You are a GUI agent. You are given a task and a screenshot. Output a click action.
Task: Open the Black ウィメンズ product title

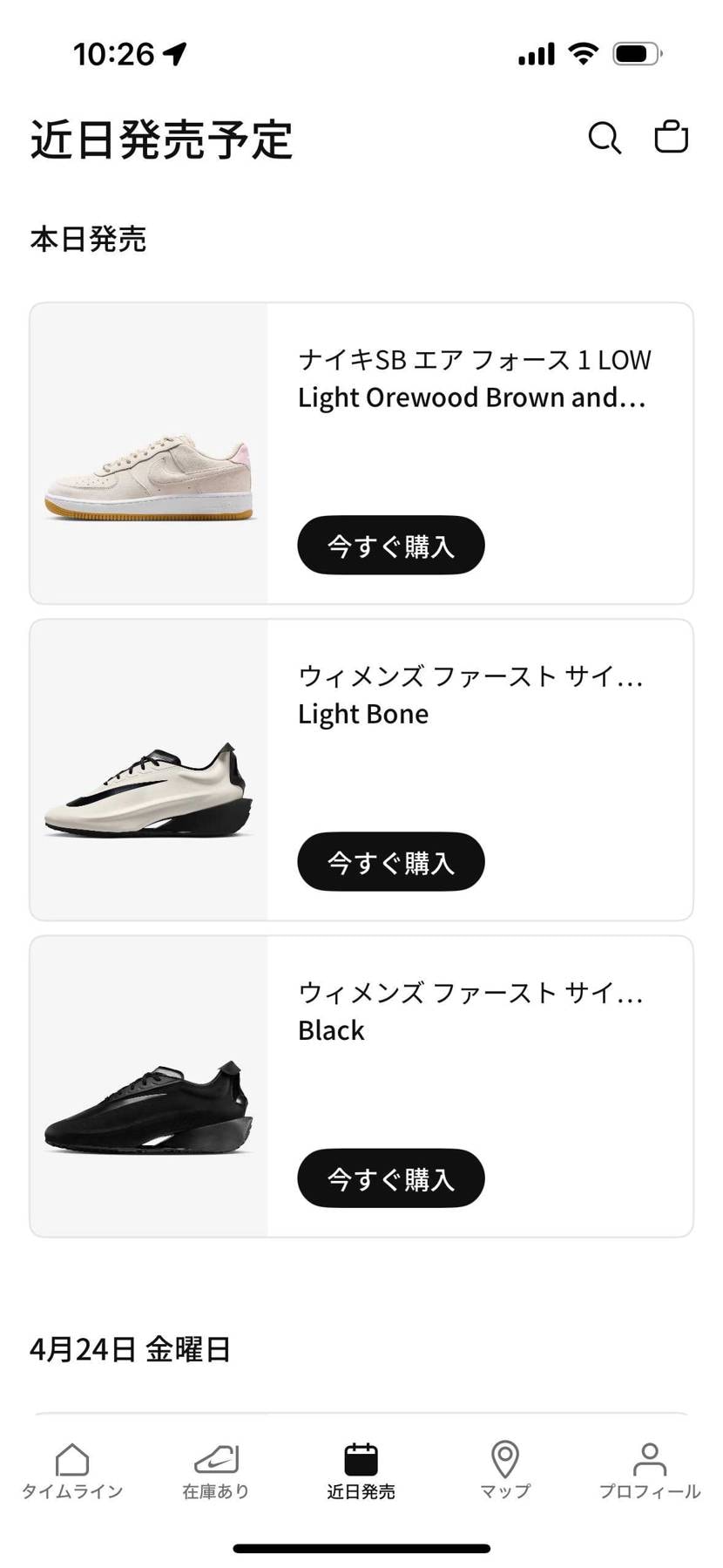(x=471, y=1012)
